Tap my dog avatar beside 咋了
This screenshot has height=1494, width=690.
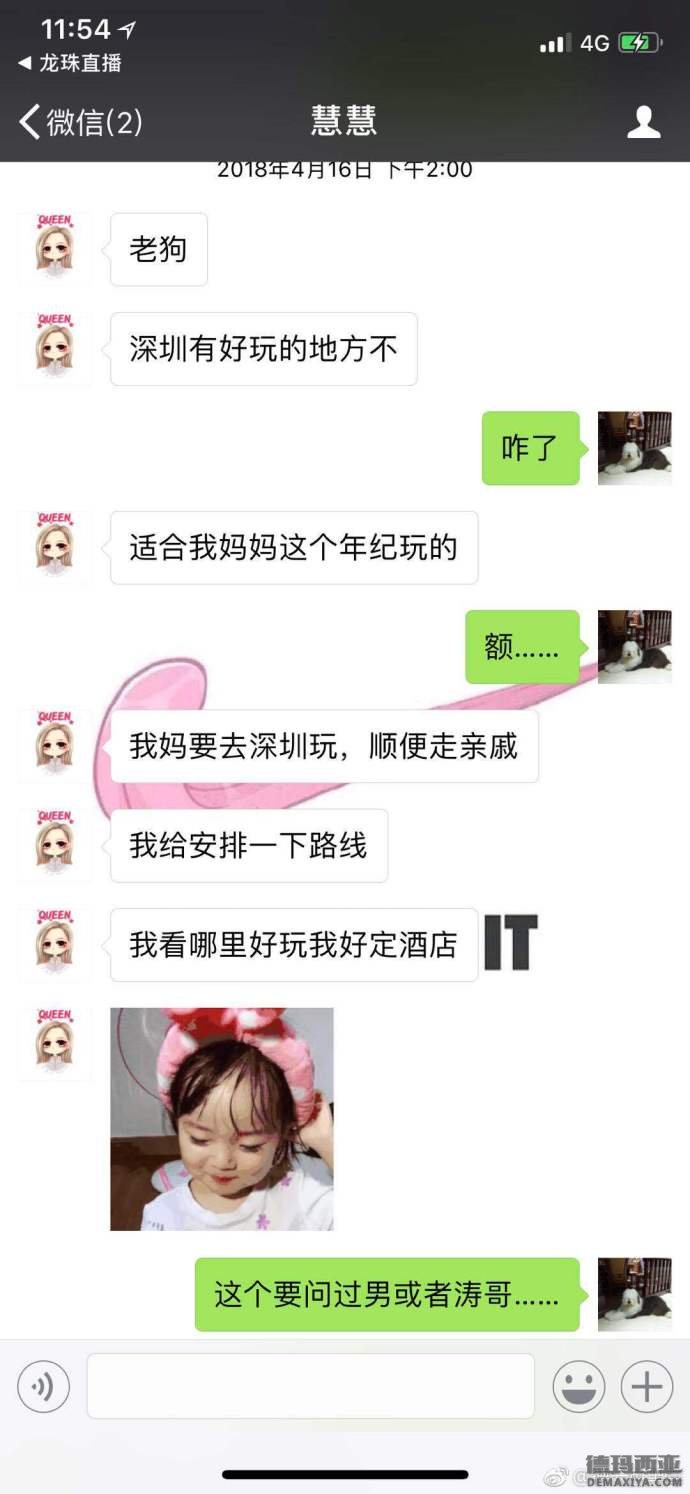pyautogui.click(x=634, y=448)
